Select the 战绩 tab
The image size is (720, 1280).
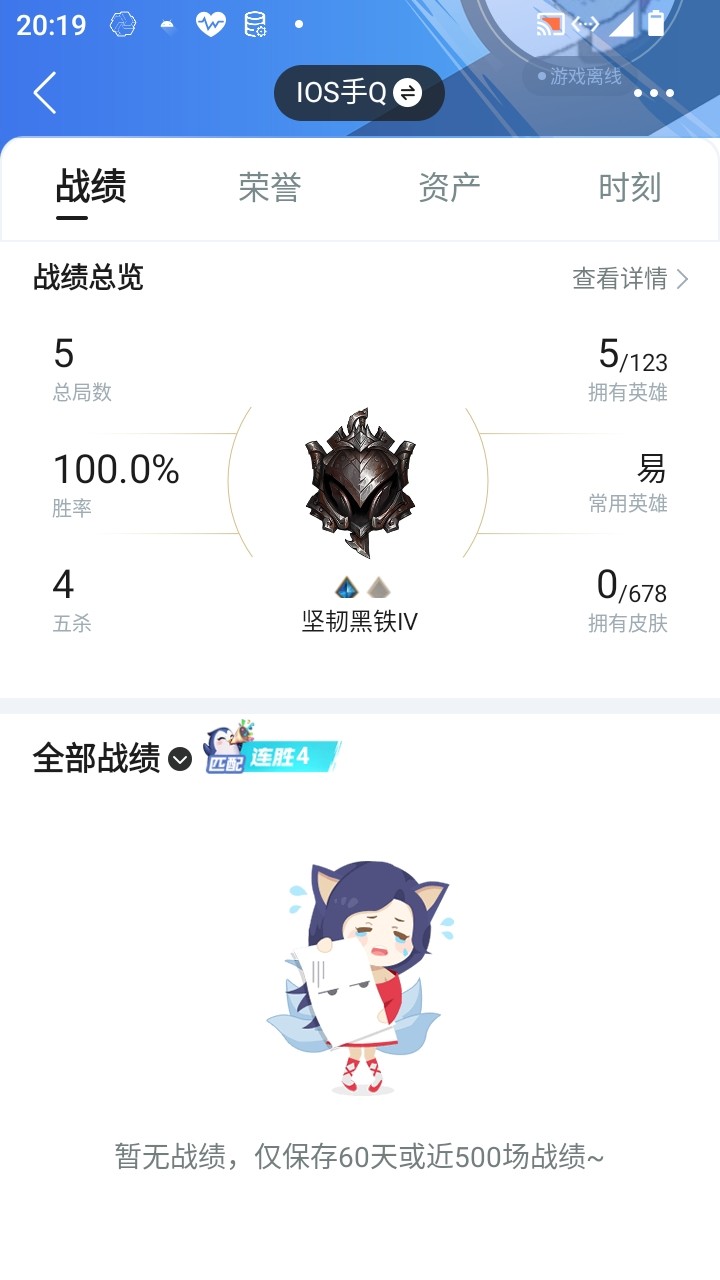pyautogui.click(x=90, y=187)
